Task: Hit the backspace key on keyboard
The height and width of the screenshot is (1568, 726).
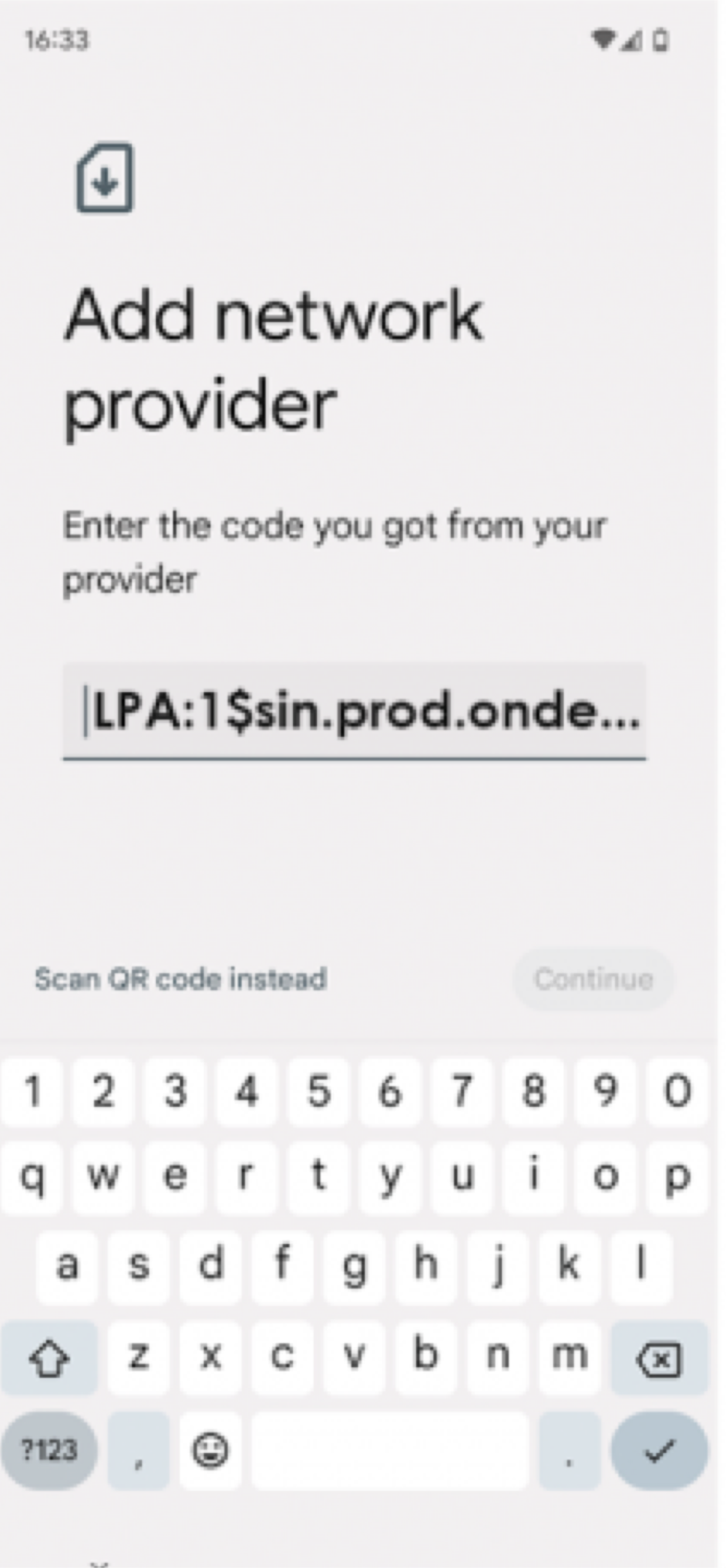Action: click(660, 1359)
